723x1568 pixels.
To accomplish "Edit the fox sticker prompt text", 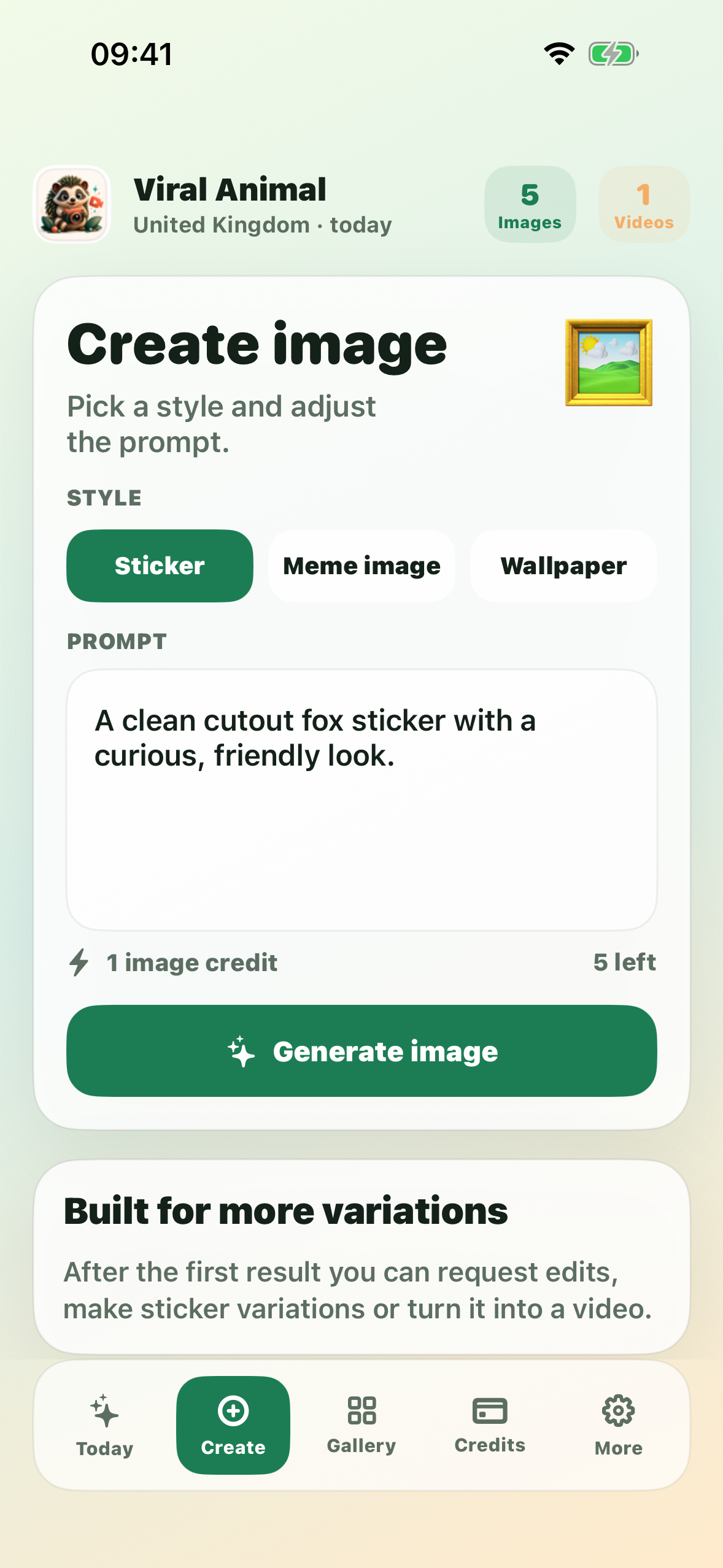I will pos(361,800).
